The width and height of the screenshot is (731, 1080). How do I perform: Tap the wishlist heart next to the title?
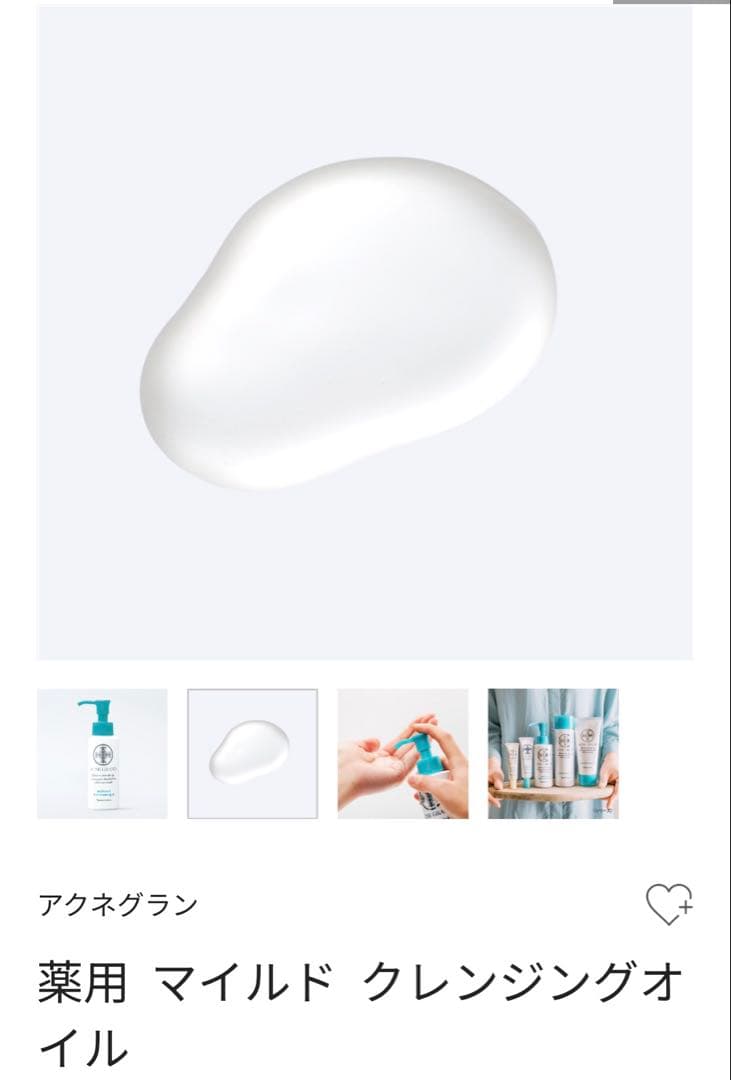click(x=671, y=903)
